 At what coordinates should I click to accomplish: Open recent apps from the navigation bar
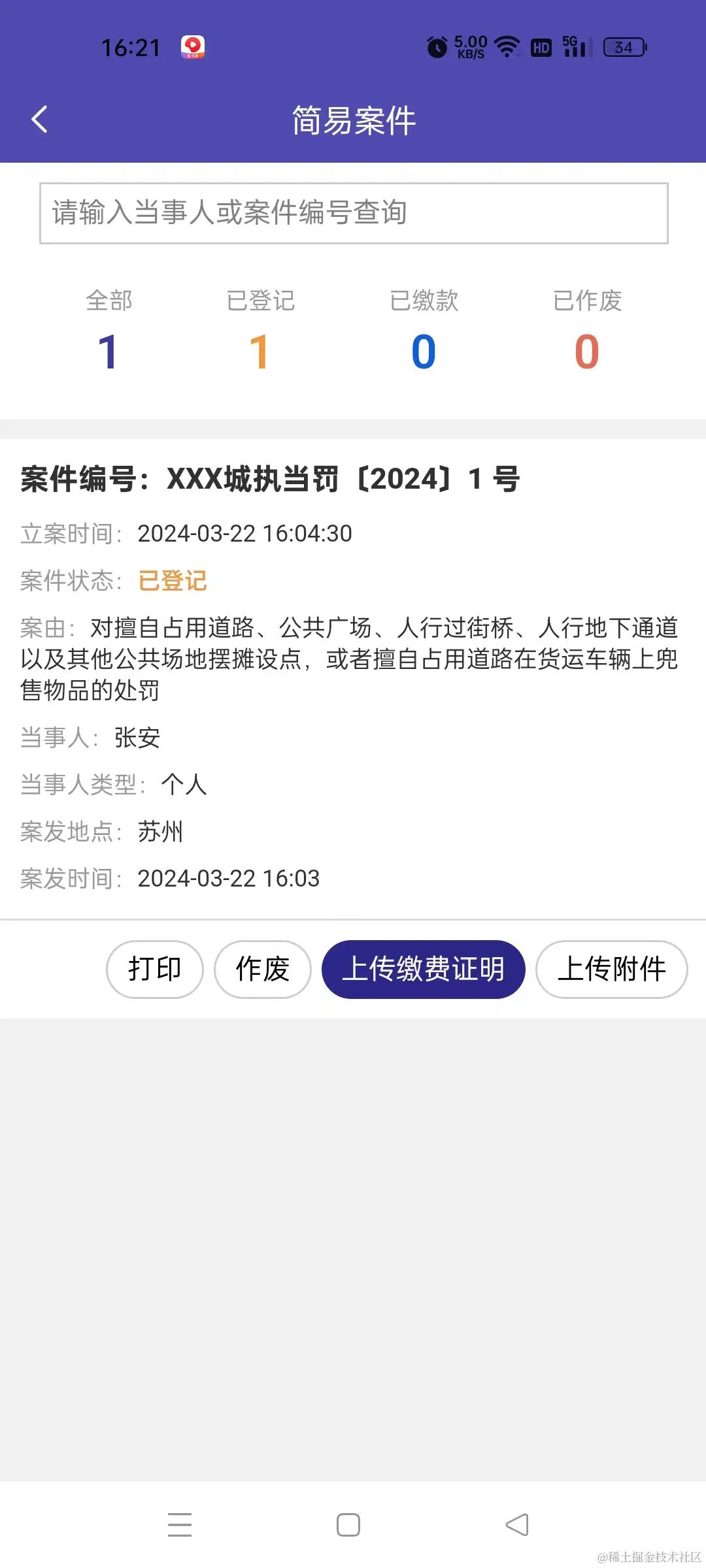pyautogui.click(x=180, y=1524)
